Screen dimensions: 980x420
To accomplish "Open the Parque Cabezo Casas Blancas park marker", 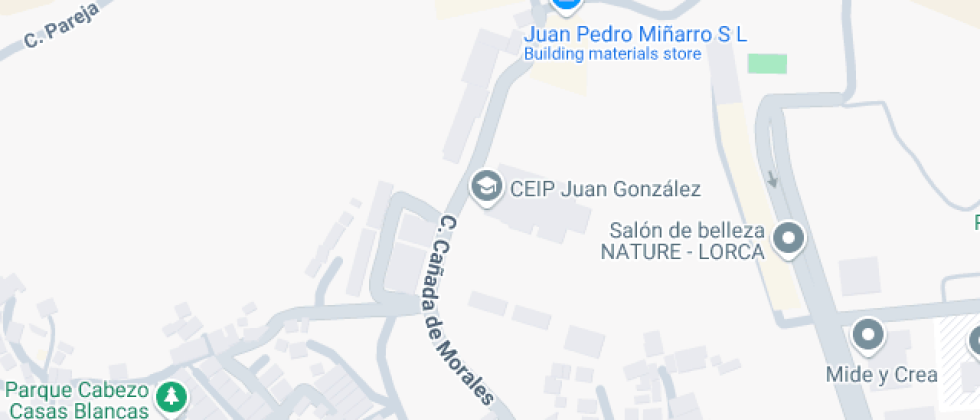I will pos(174,396).
